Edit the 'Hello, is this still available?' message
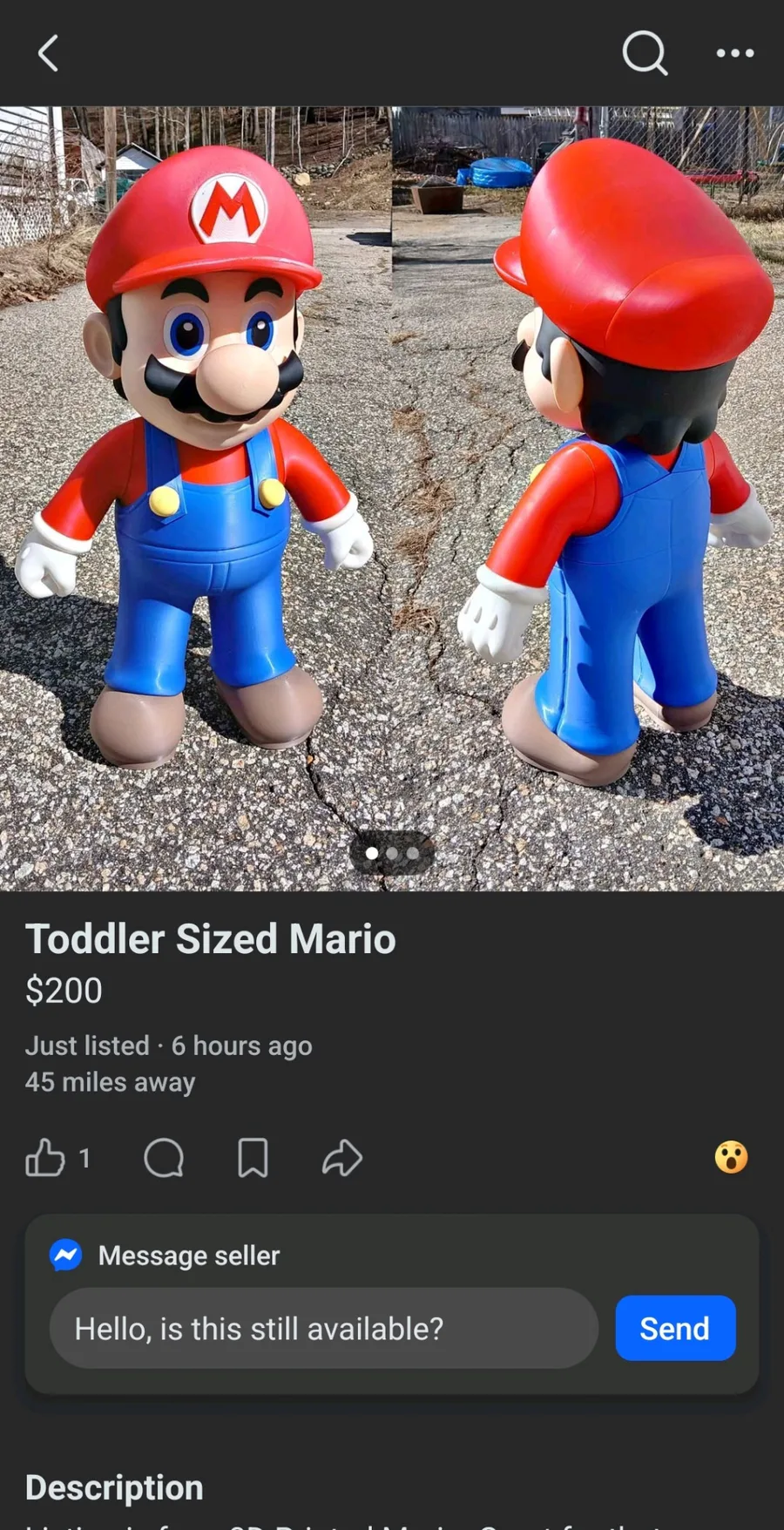784x1530 pixels. (324, 1328)
